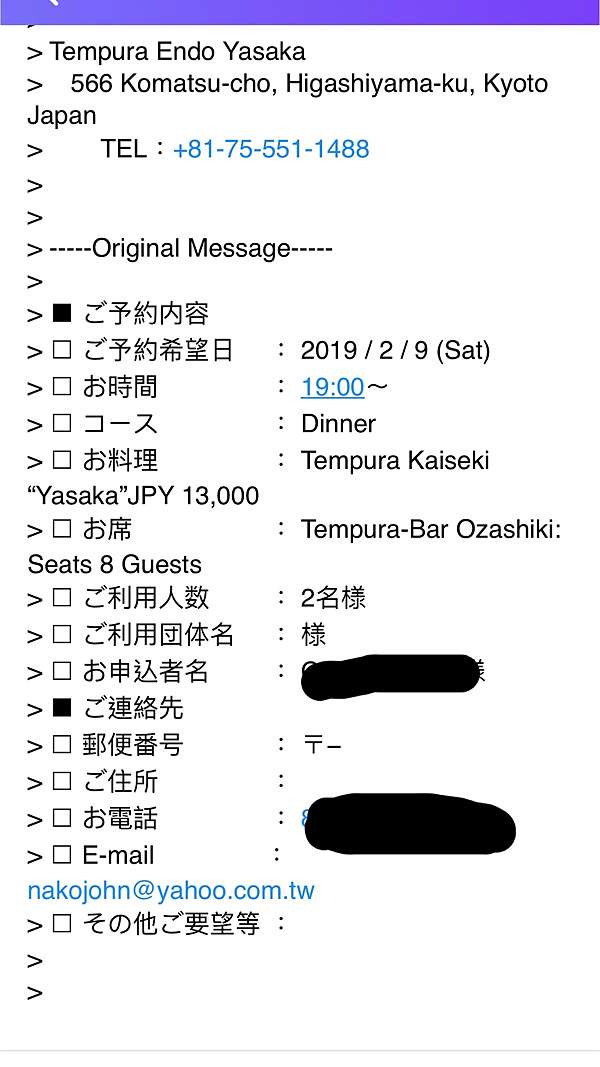Tap the nakojohn@yahoo.com.tw email link
Screen dimensions: 600x1067
click(x=171, y=891)
